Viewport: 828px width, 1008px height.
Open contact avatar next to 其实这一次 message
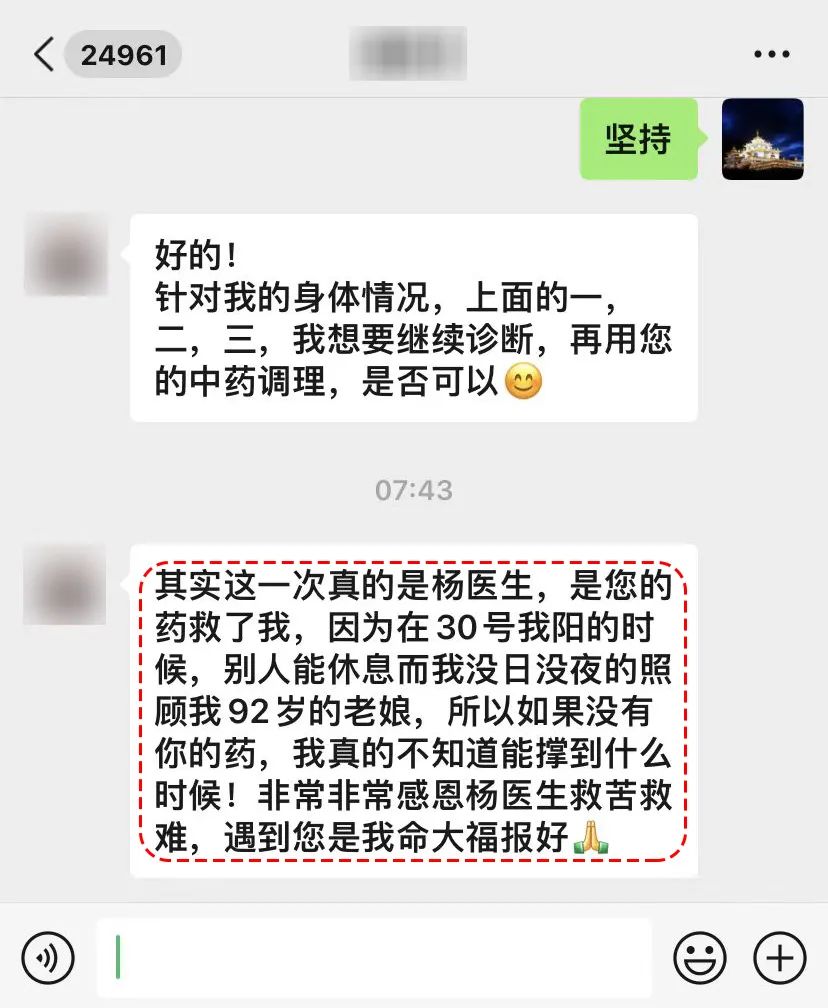(65, 584)
